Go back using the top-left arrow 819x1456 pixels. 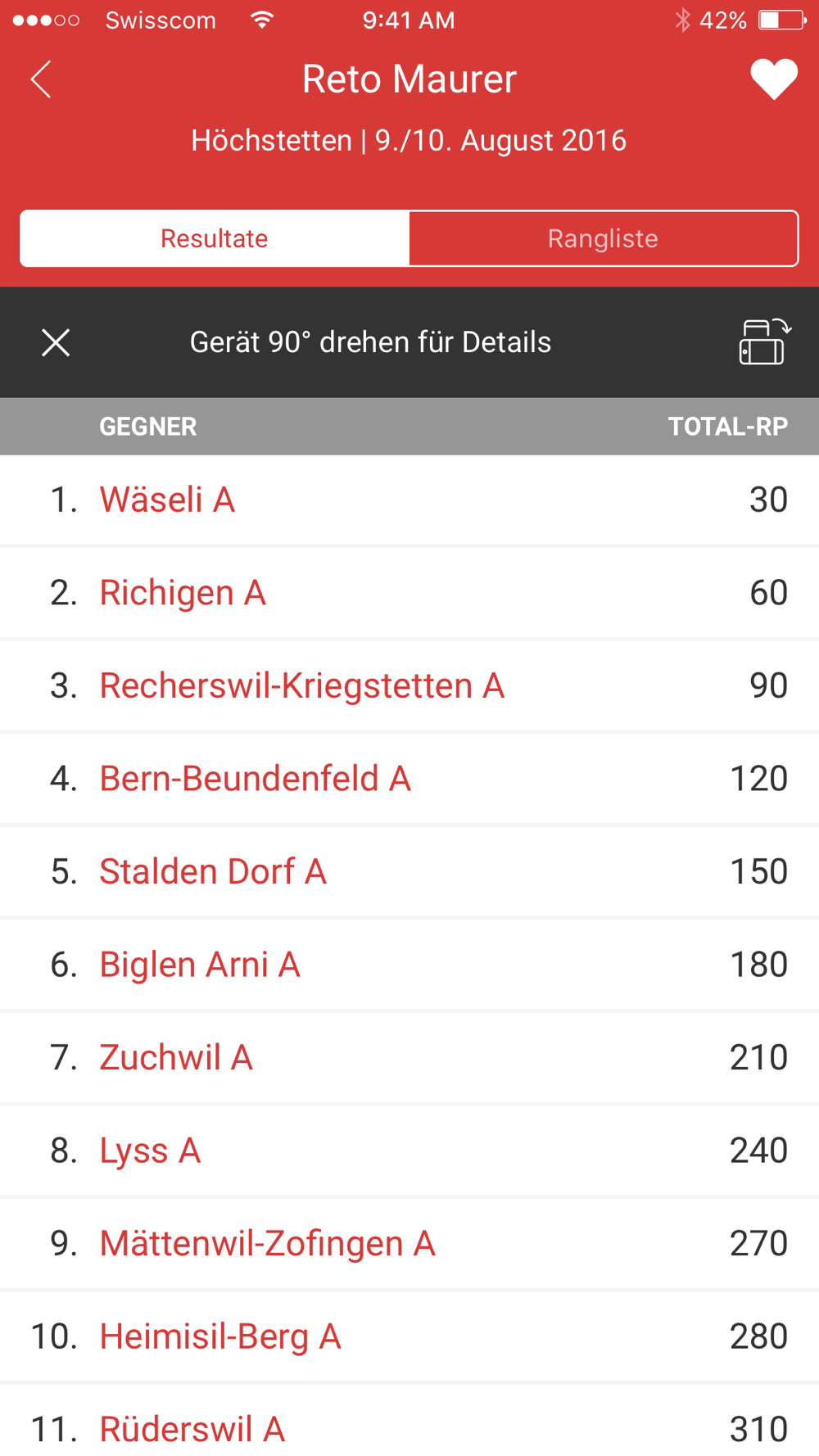pyautogui.click(x=41, y=79)
